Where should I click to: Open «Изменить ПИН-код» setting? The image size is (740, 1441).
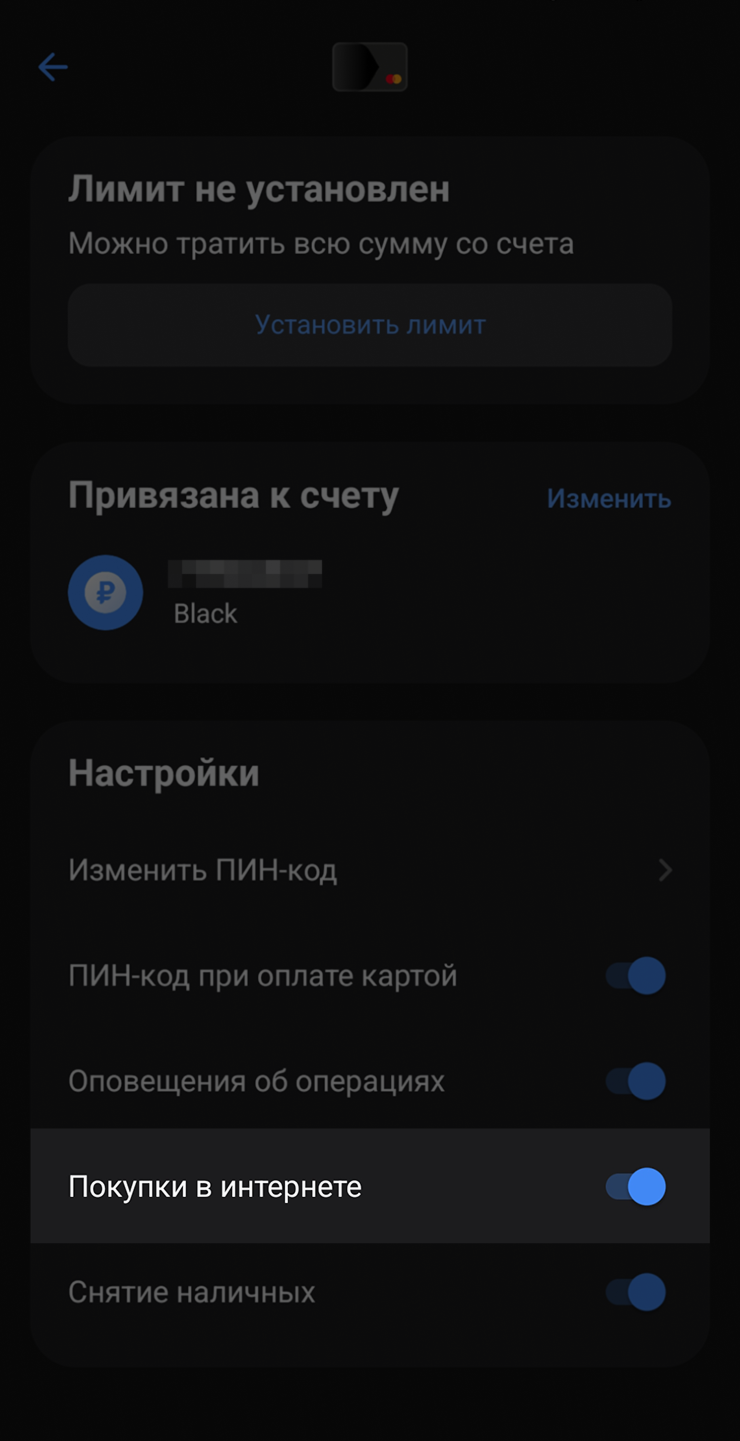point(370,871)
